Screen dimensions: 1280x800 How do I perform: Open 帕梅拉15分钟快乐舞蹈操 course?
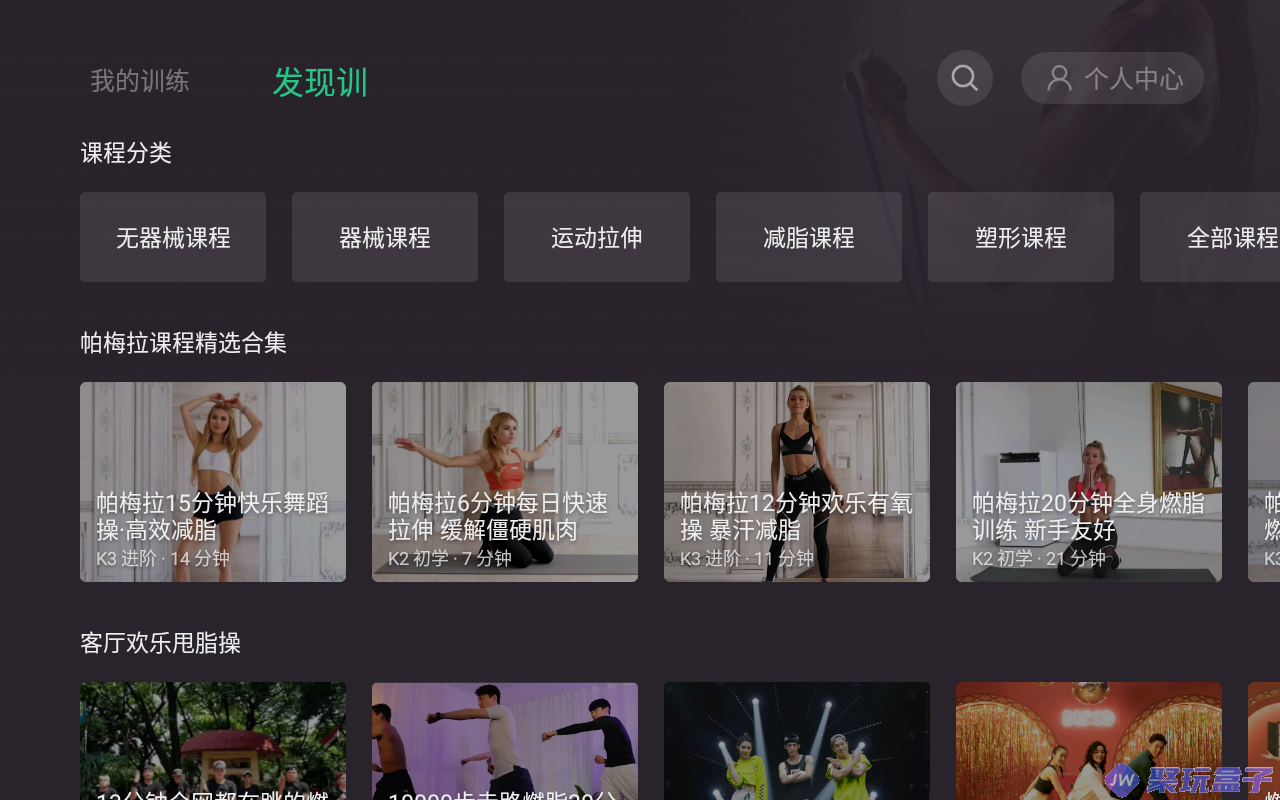point(213,481)
